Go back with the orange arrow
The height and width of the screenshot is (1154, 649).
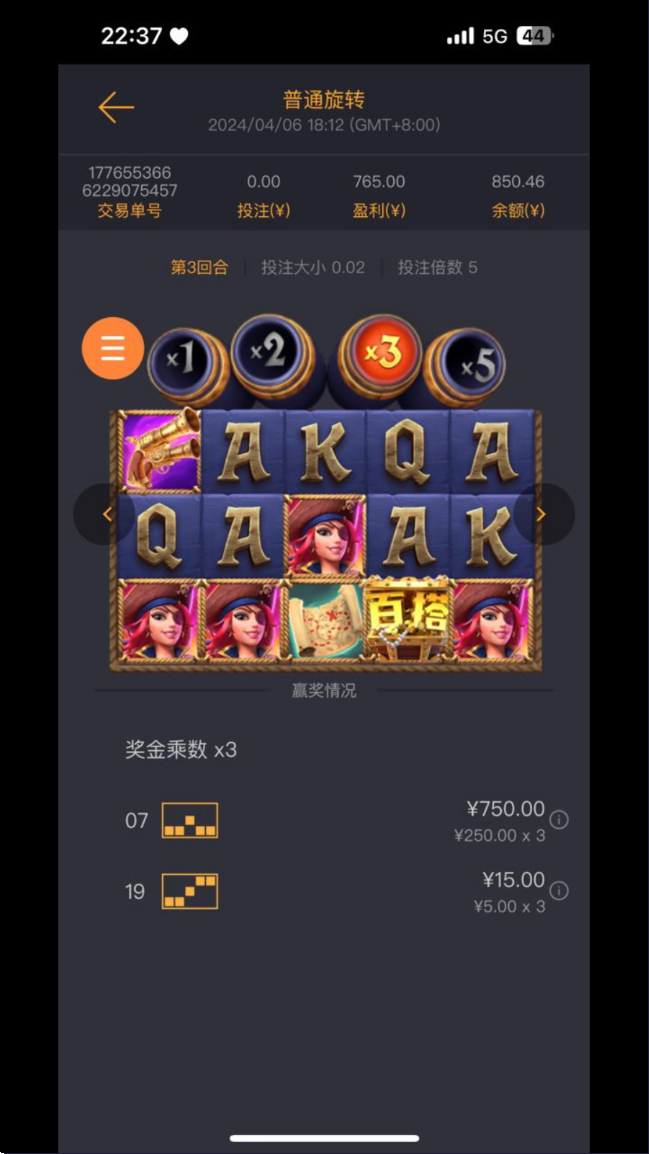click(116, 108)
